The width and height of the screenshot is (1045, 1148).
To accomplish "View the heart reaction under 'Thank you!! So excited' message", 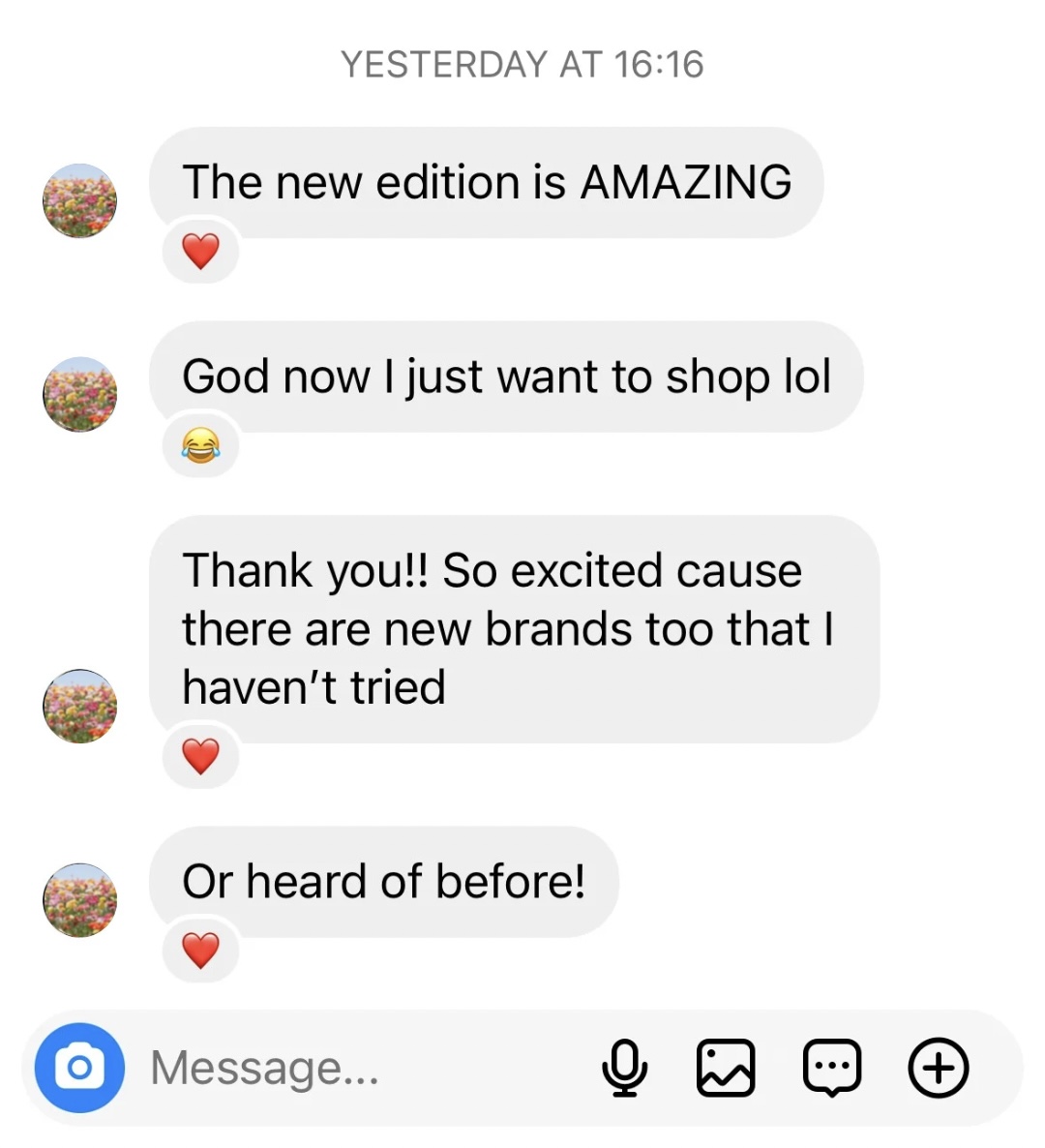I will tap(200, 756).
